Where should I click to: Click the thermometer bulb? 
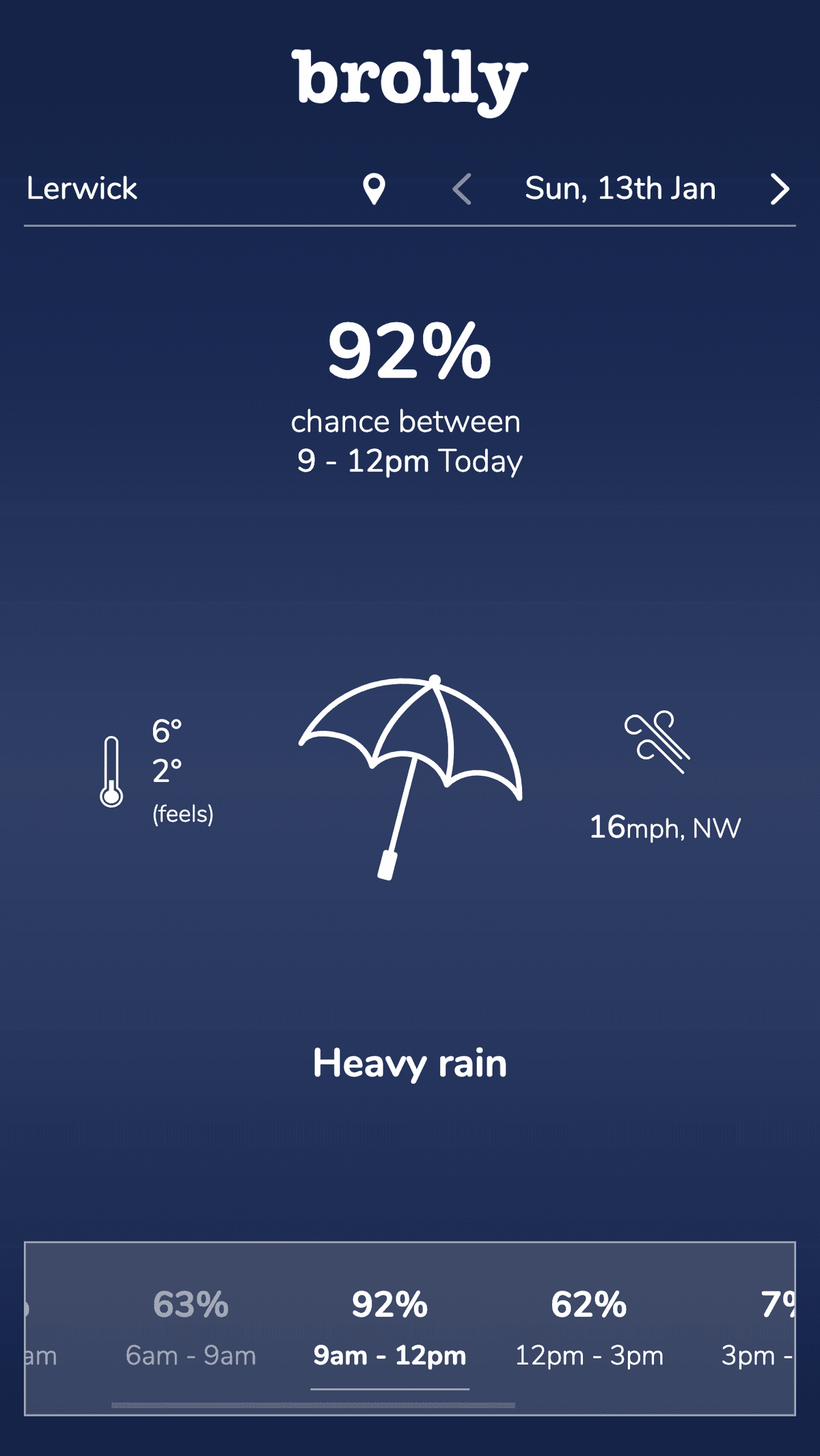tap(111, 796)
